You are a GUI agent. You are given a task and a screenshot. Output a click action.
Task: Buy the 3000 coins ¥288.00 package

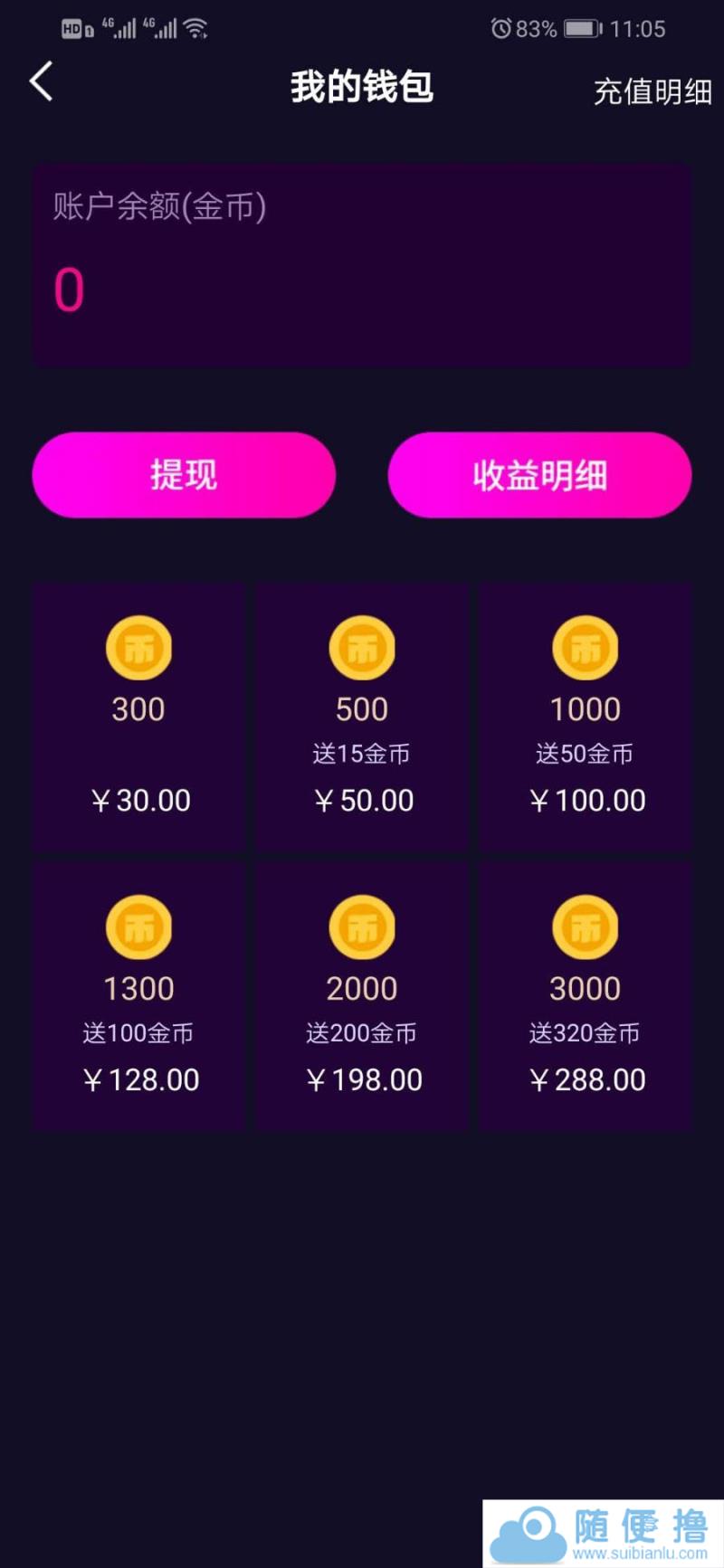586,995
